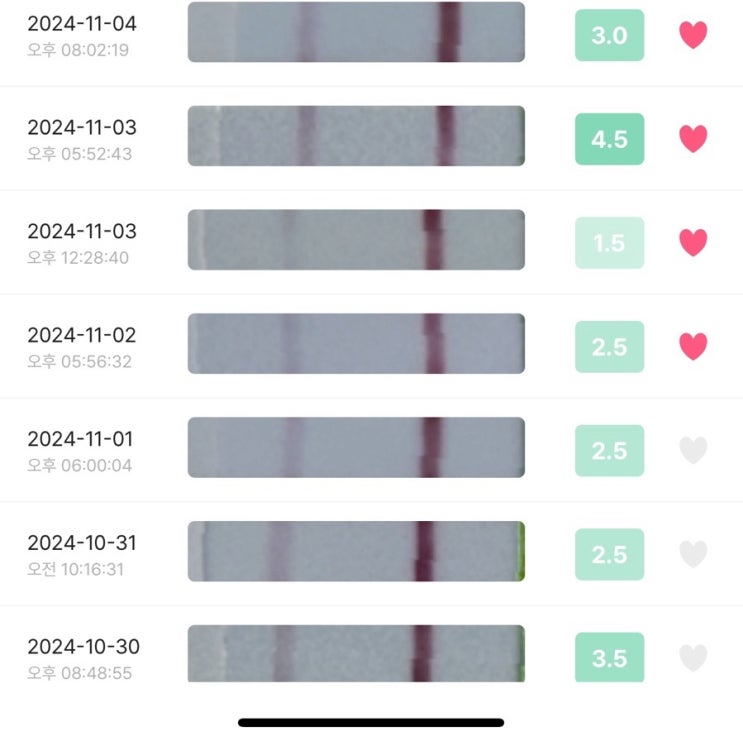Unfavorite the 2024-11-04 test strip heart

click(x=693, y=35)
